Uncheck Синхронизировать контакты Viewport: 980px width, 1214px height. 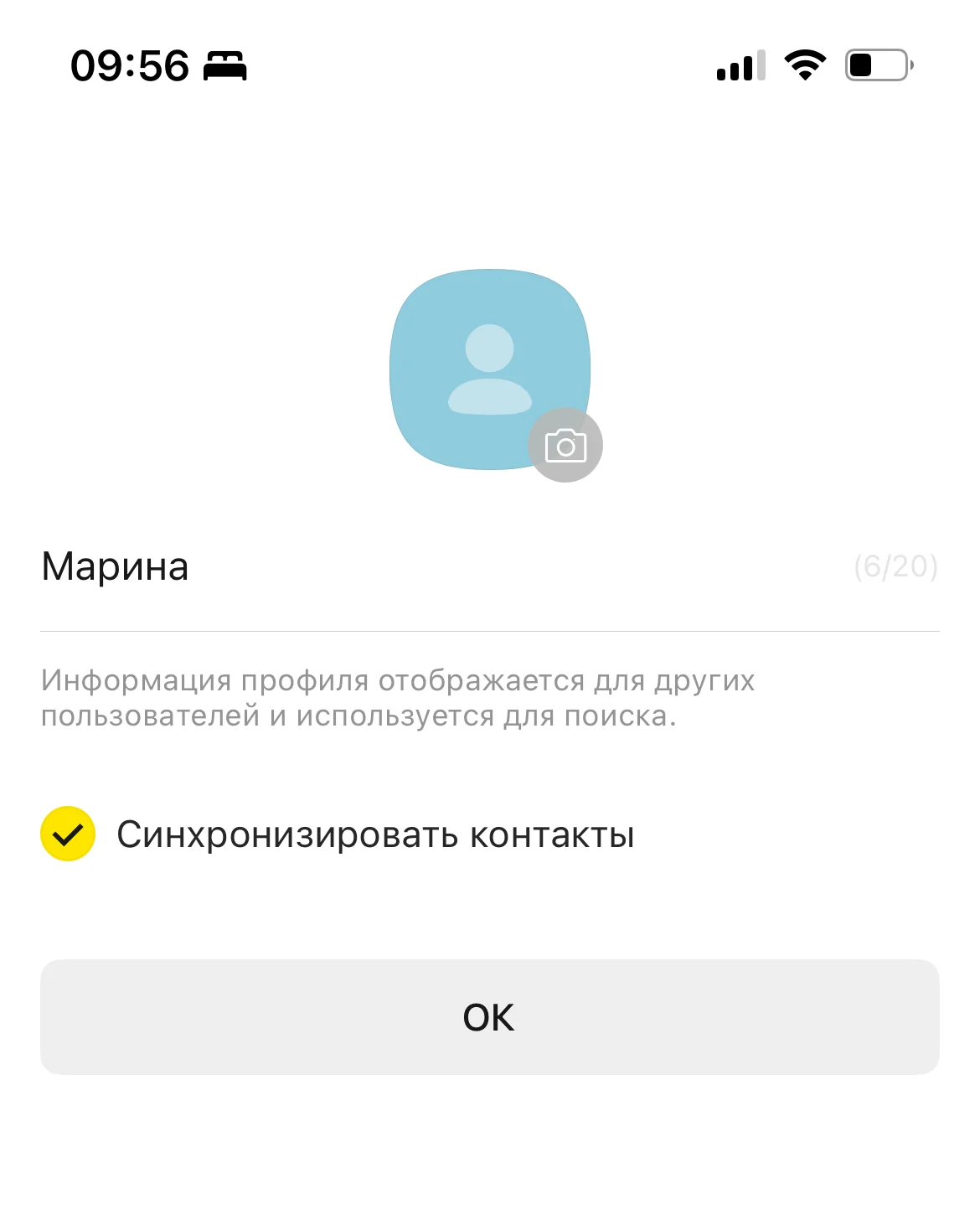[68, 834]
